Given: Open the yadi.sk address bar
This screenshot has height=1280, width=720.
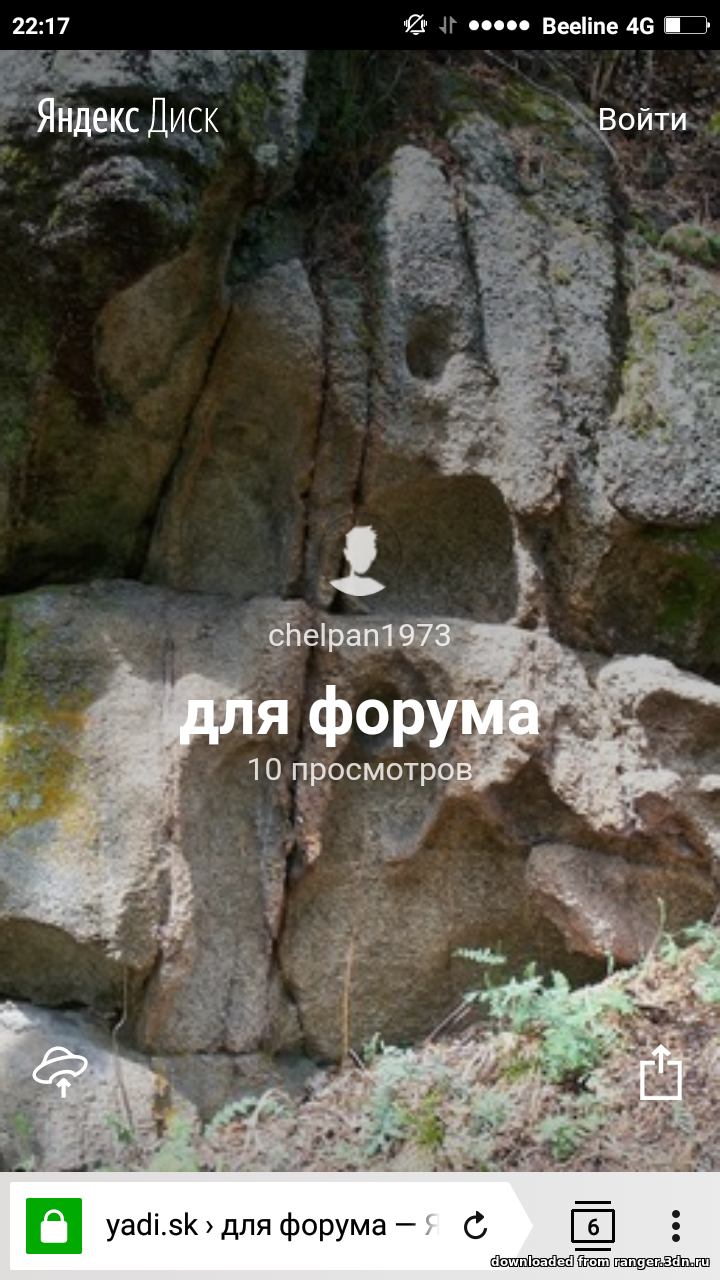Looking at the screenshot, I should click(272, 1225).
